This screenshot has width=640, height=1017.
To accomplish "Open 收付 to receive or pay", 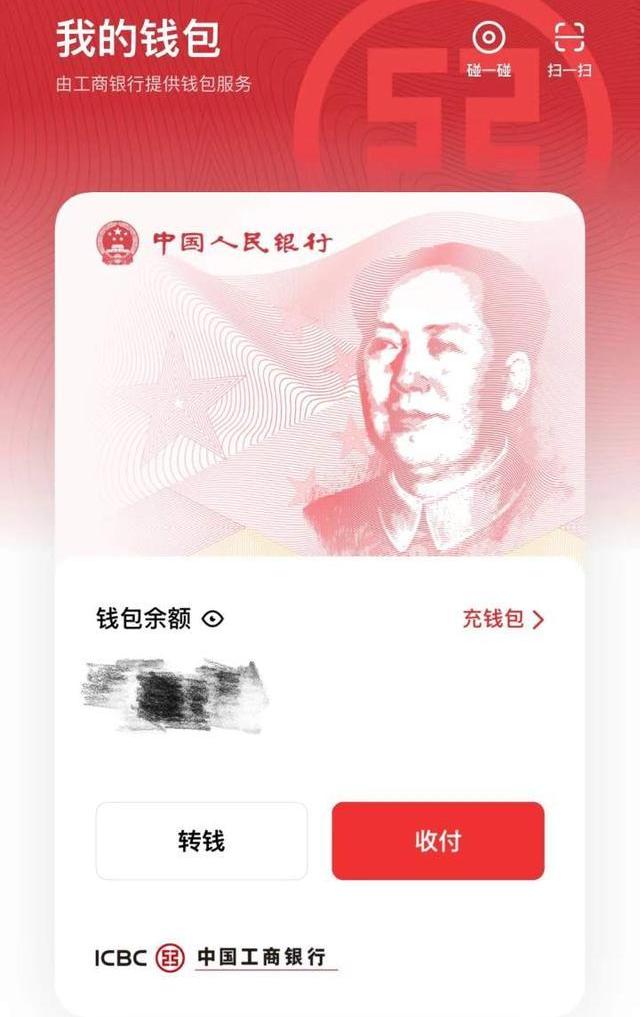I will [438, 841].
